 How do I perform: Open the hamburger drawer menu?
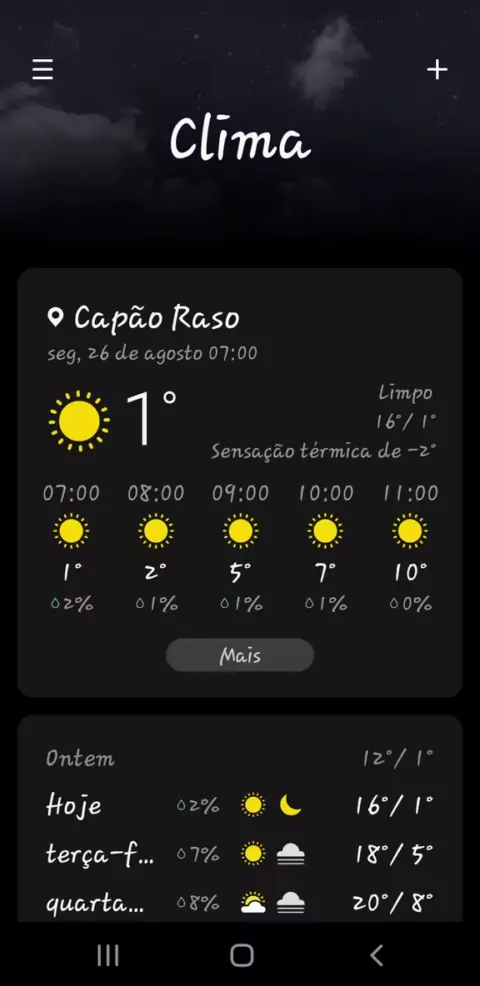tap(43, 69)
